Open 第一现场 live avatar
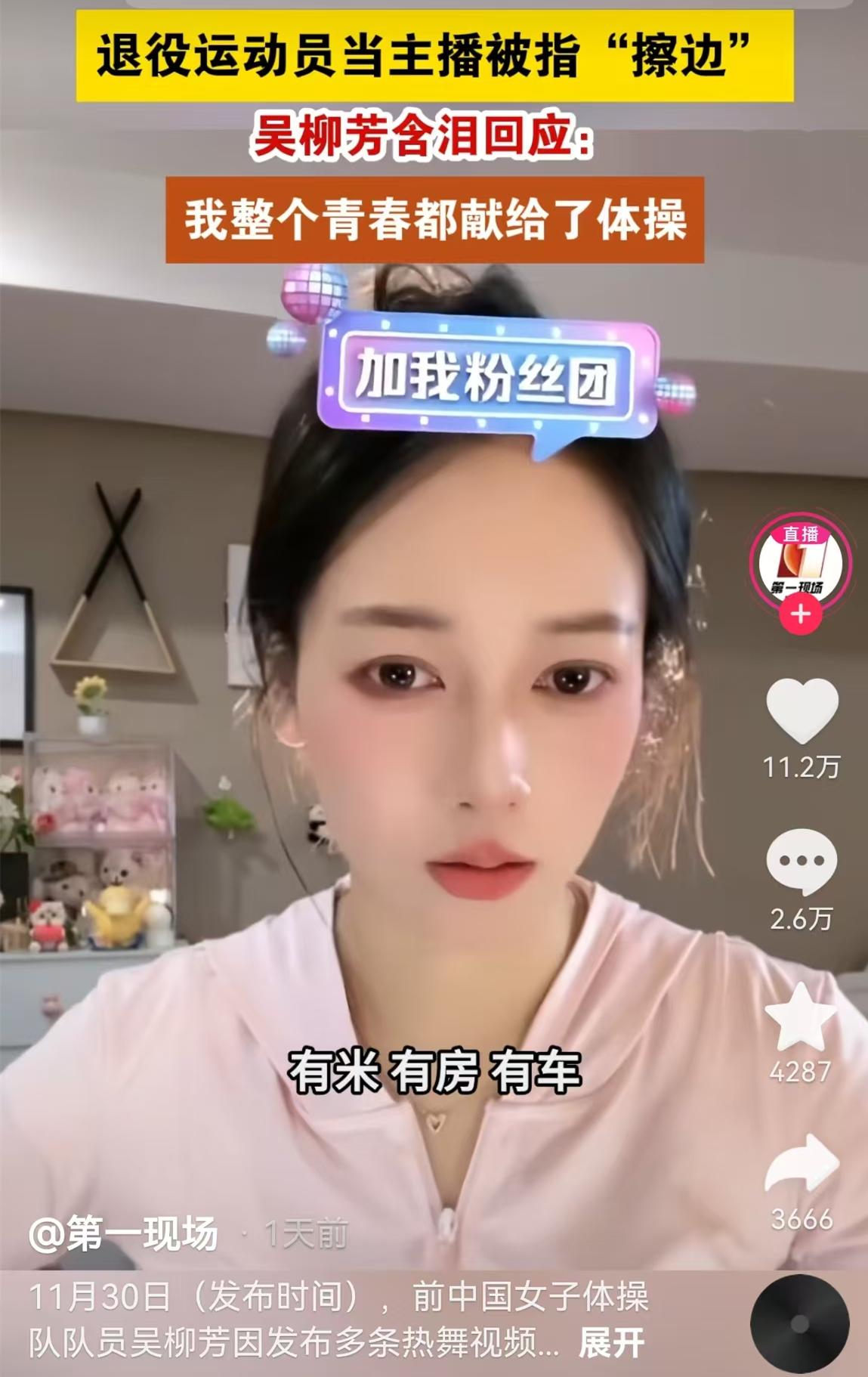Image resolution: width=868 pixels, height=1377 pixels. (x=800, y=562)
